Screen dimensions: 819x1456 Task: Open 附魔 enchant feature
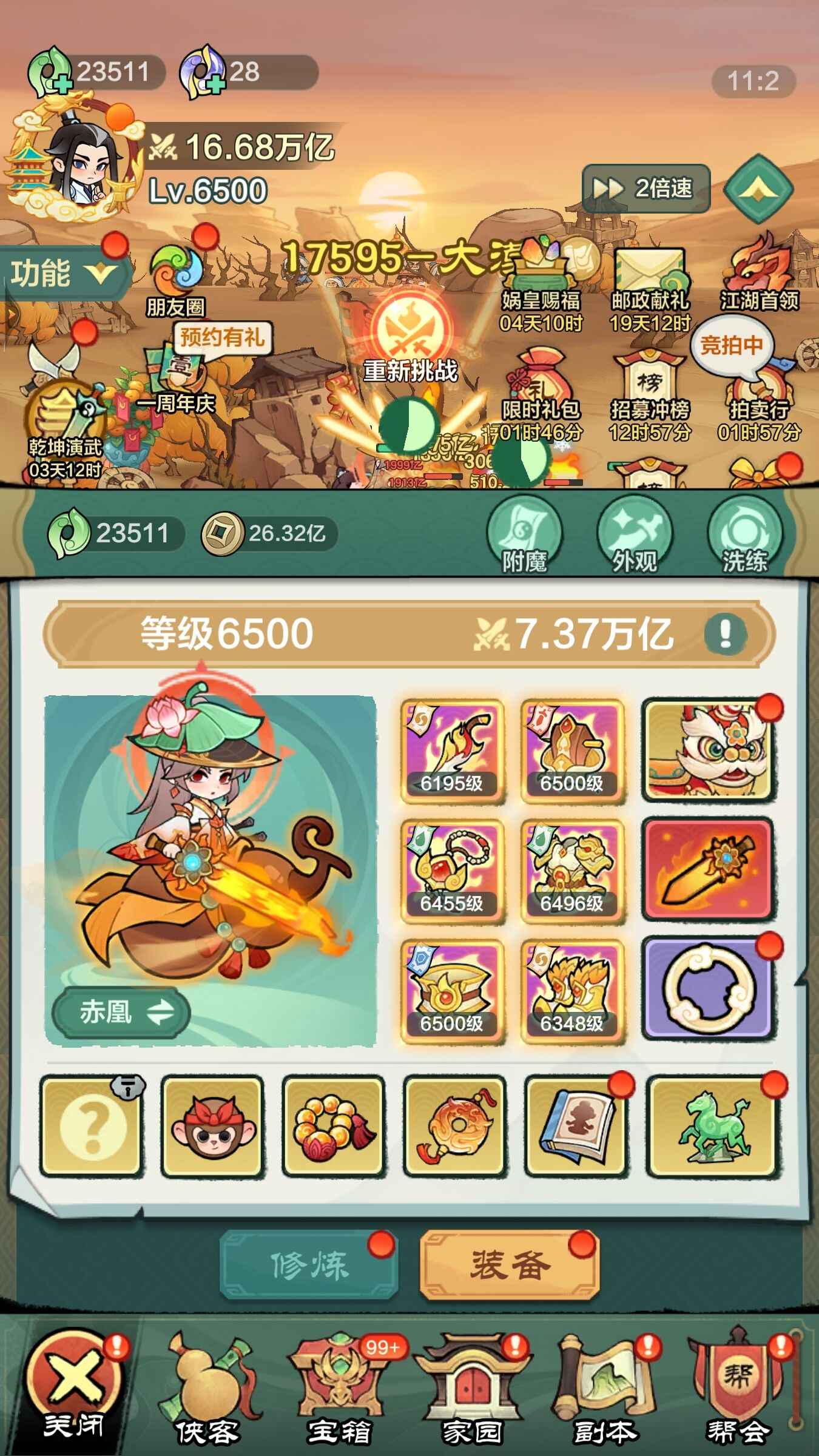click(x=525, y=535)
